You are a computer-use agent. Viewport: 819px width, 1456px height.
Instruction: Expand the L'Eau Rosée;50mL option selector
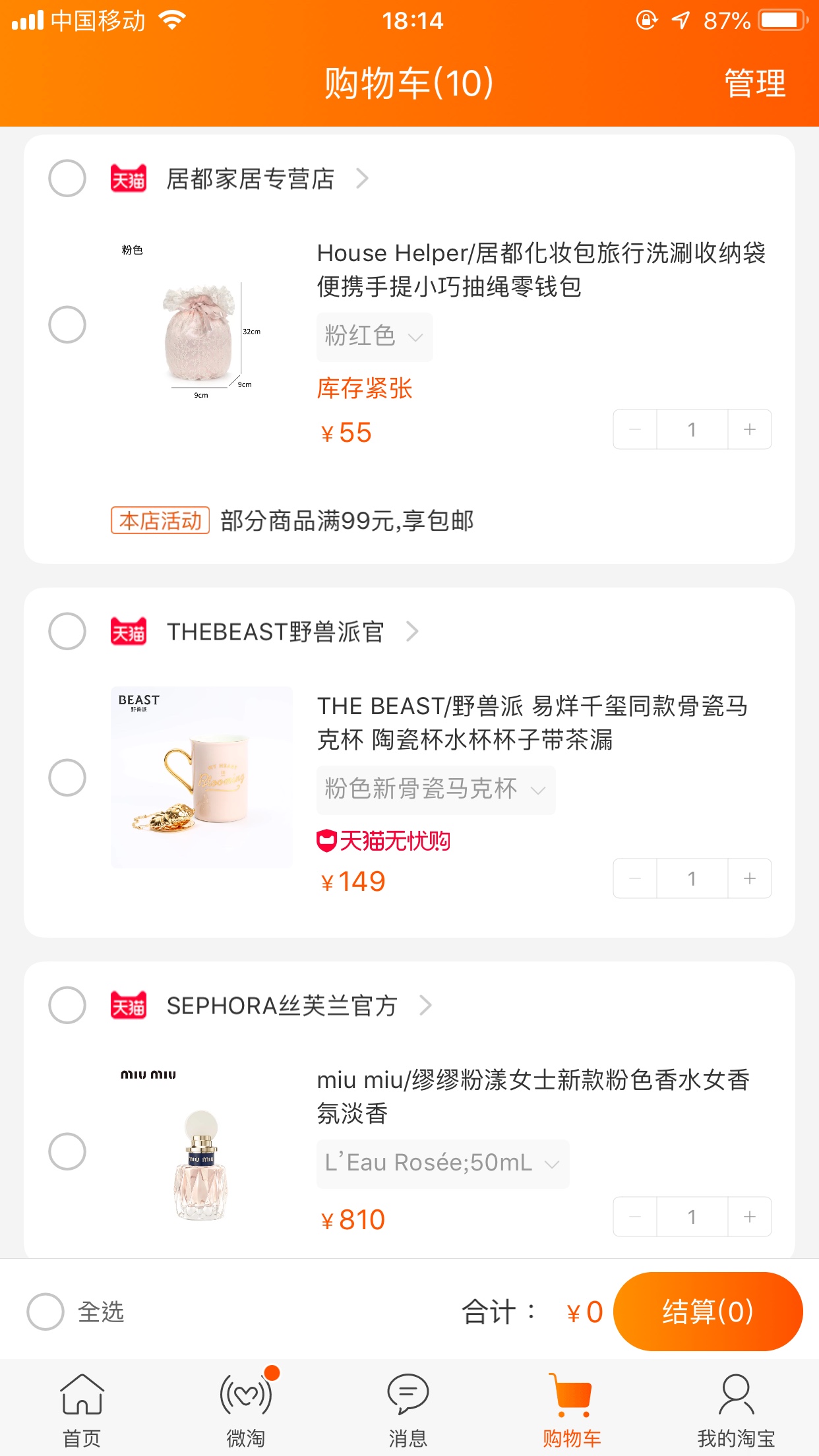click(442, 1163)
